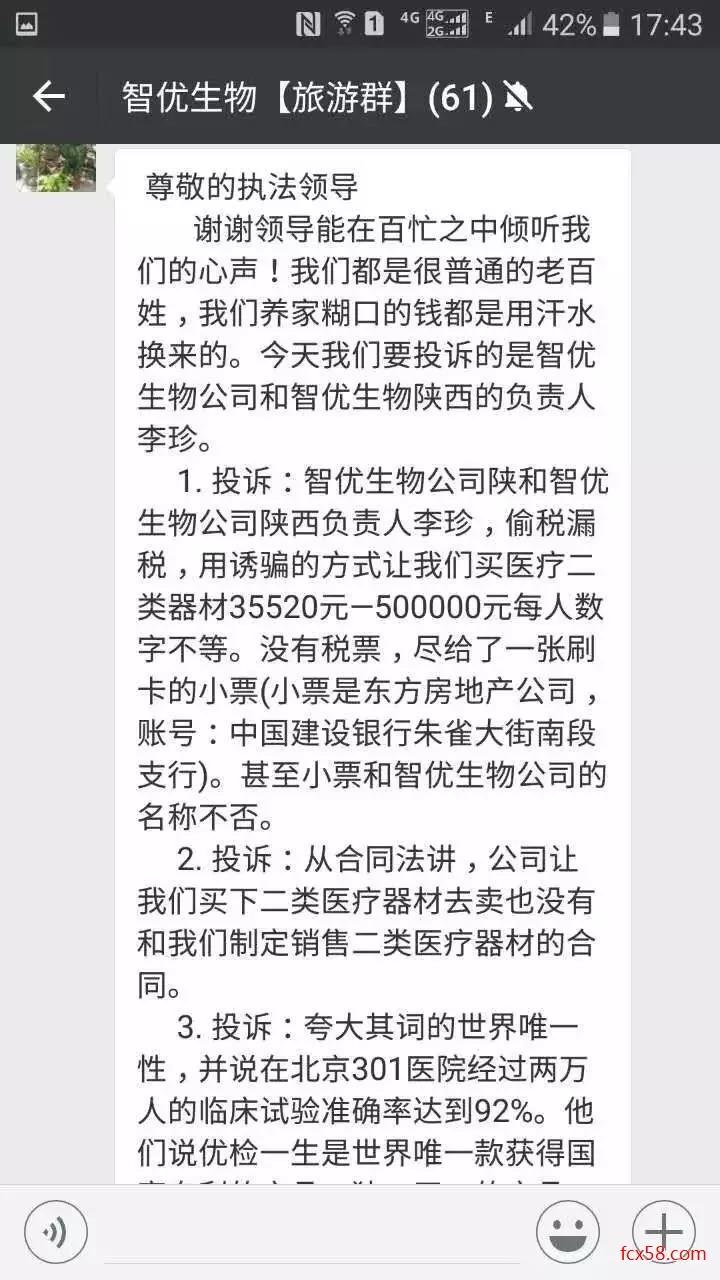Switch to voice message input
This screenshot has height=1280, width=720.
pyautogui.click(x=56, y=1232)
